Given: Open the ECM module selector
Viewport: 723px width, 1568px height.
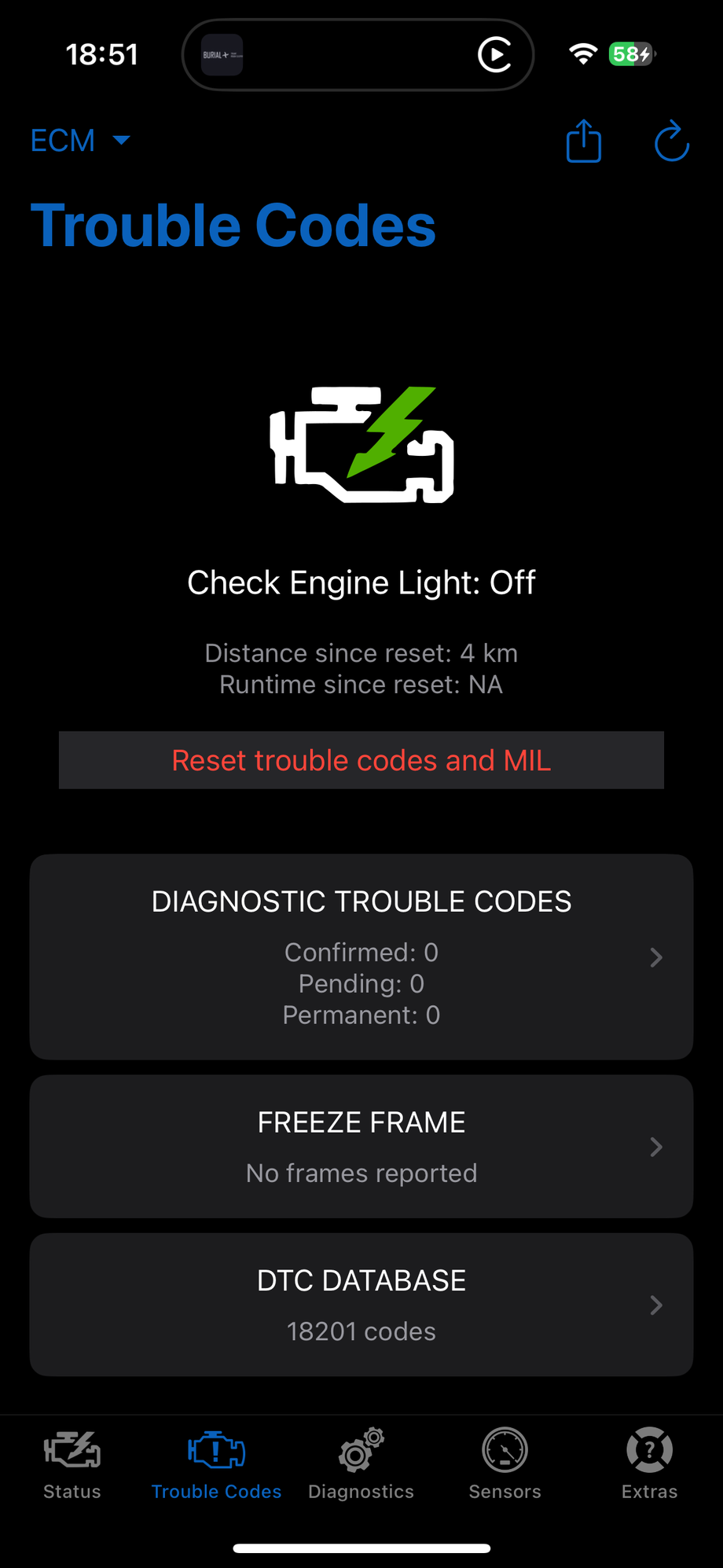Looking at the screenshot, I should click(x=79, y=140).
